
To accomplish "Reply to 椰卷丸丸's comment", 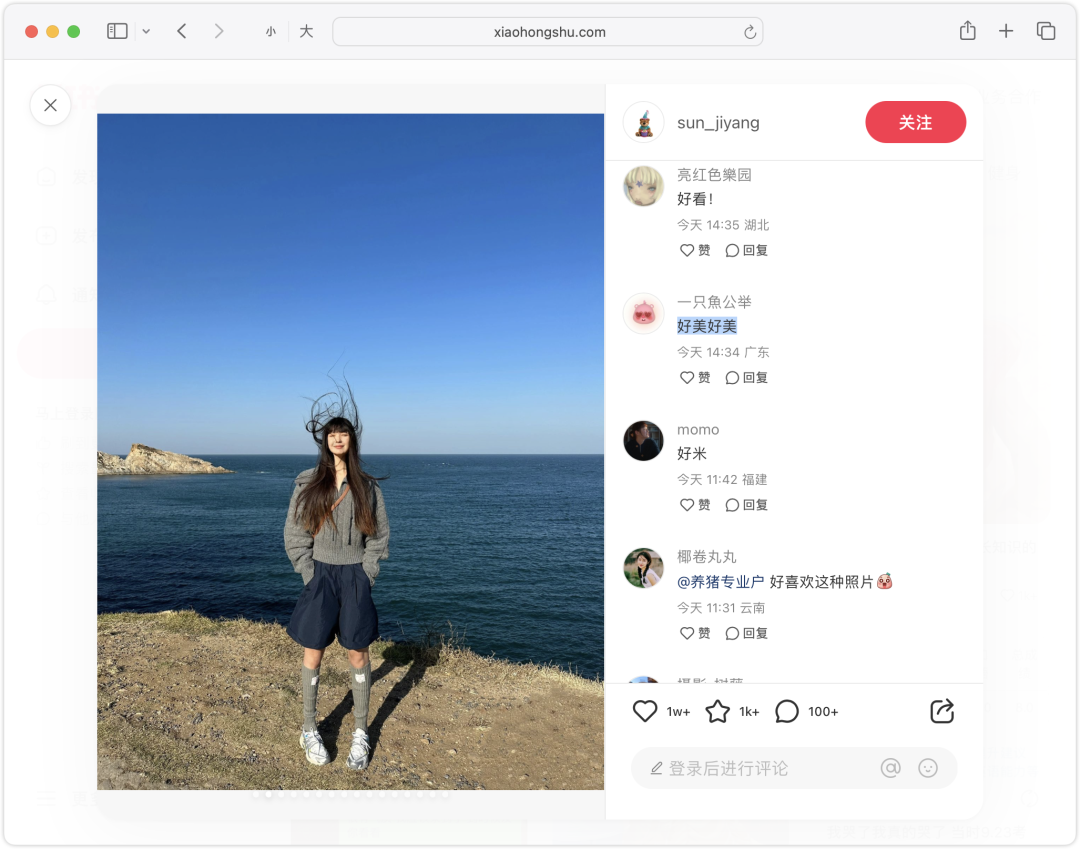I will coord(747,633).
